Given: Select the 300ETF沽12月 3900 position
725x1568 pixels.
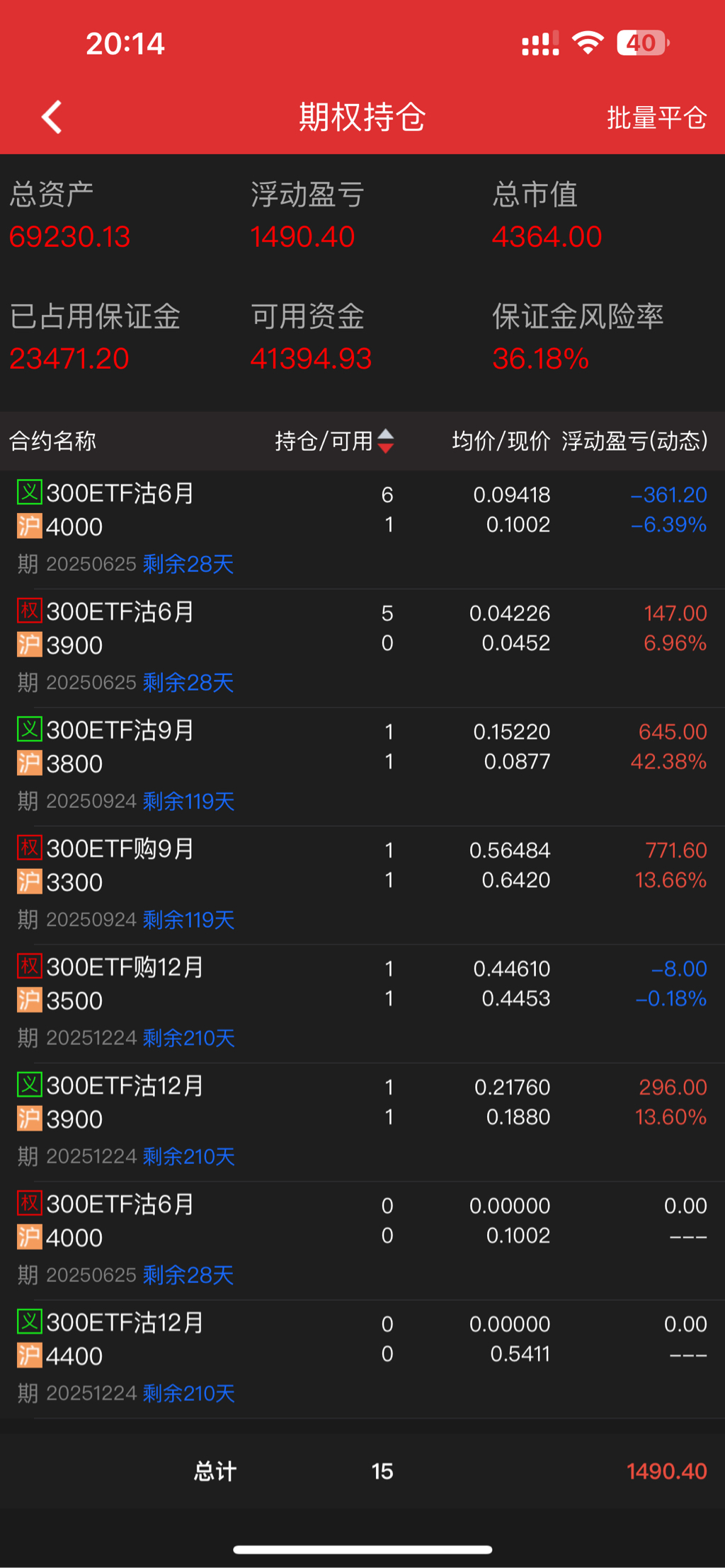Looking at the screenshot, I should [x=362, y=1120].
